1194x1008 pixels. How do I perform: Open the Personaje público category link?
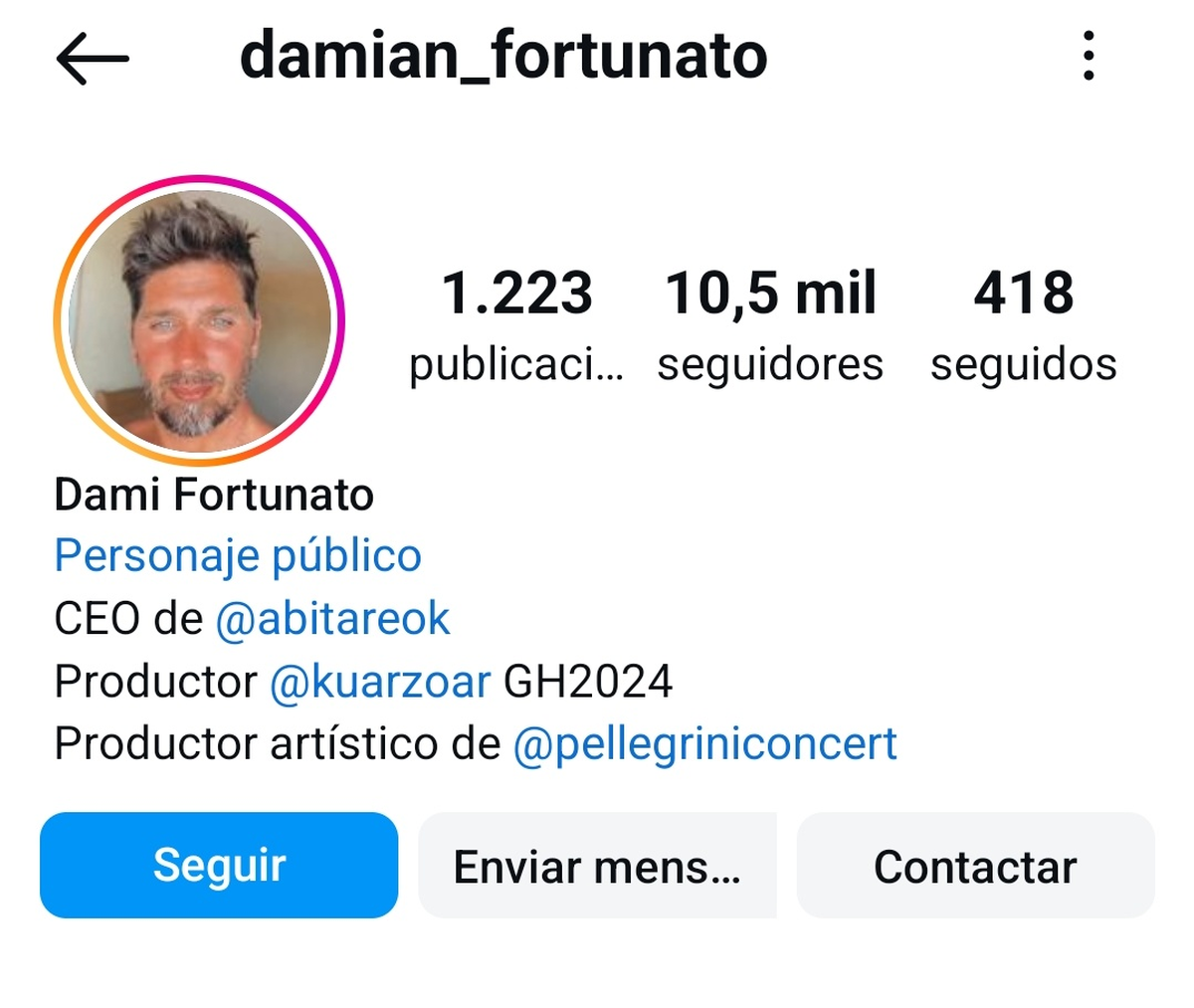(238, 555)
